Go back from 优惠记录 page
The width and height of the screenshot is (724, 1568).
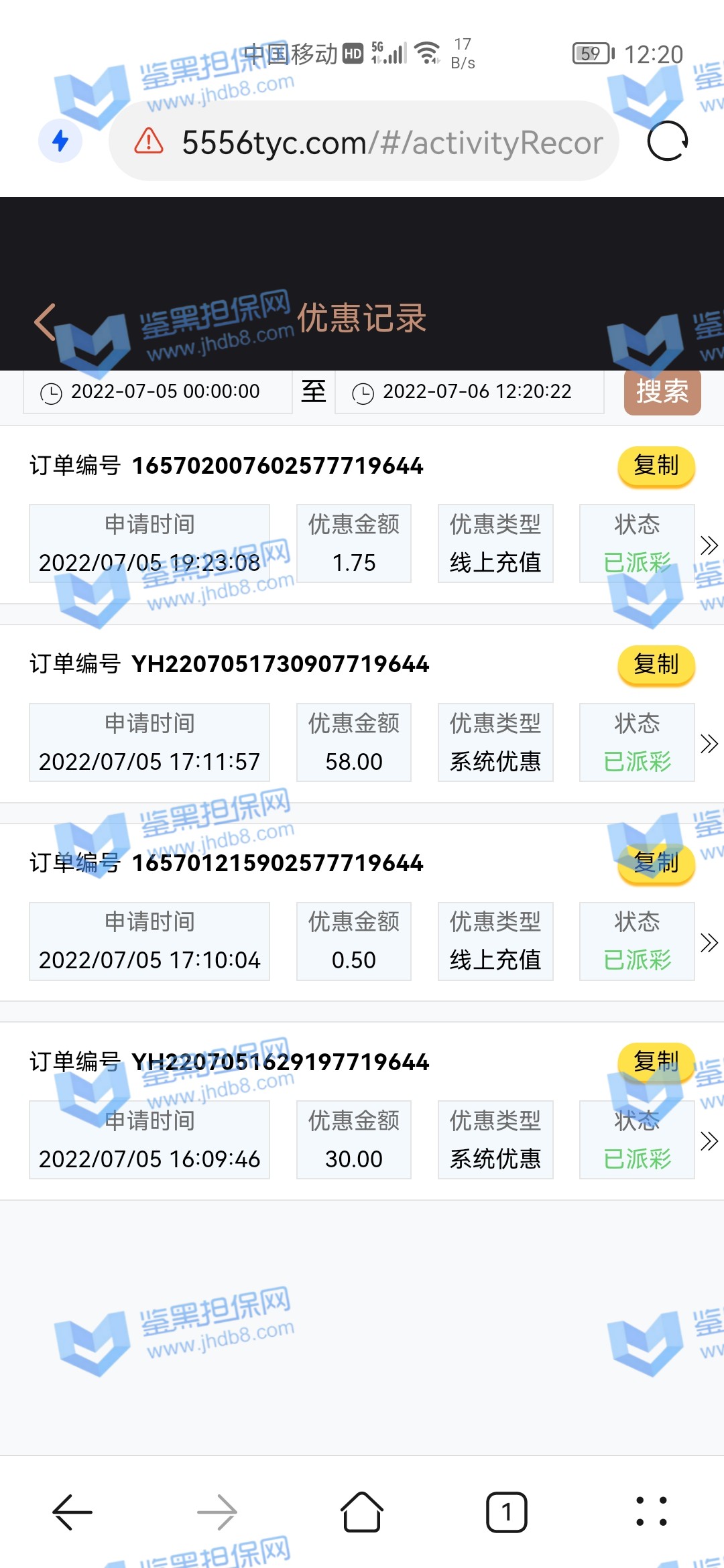(46, 322)
